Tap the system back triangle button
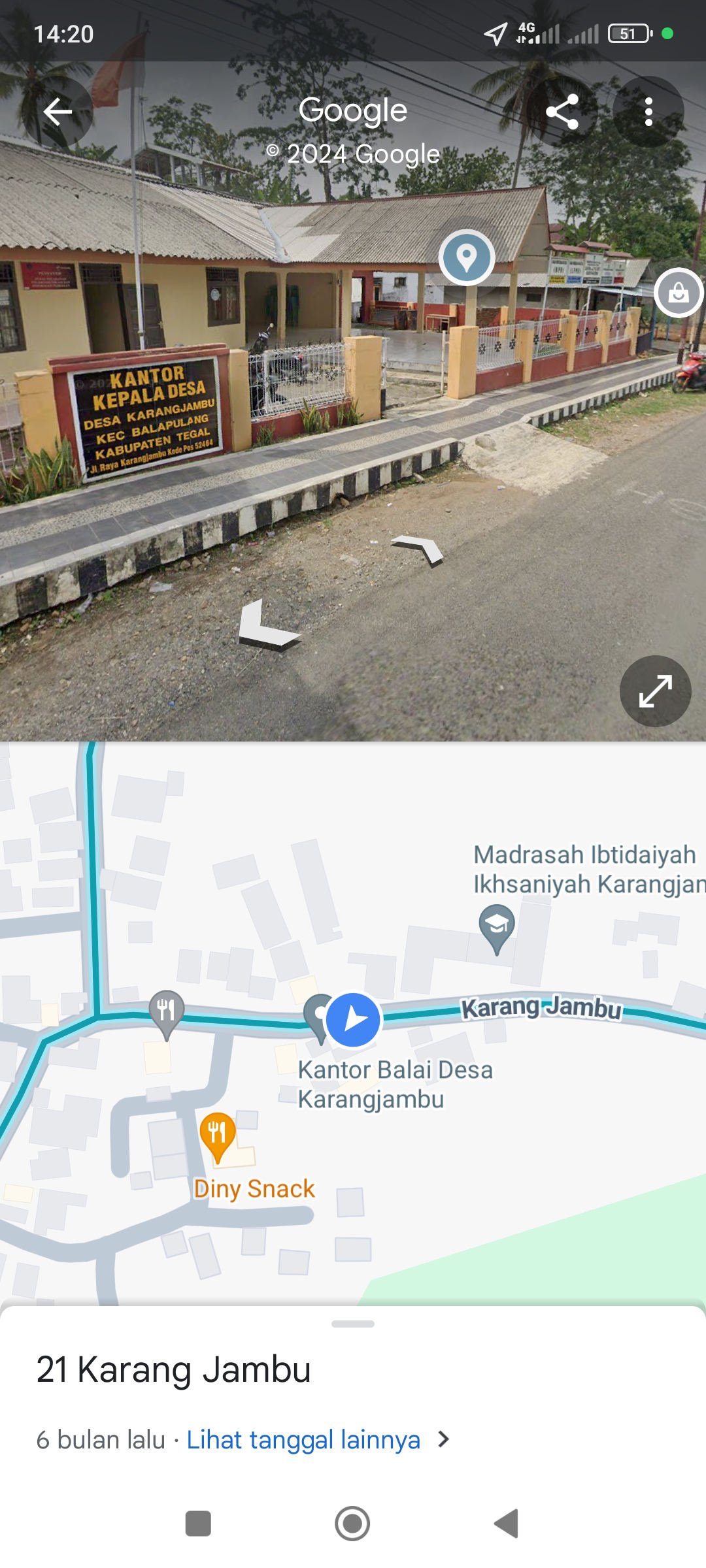Screen dimensions: 706x1568 coord(507,1524)
